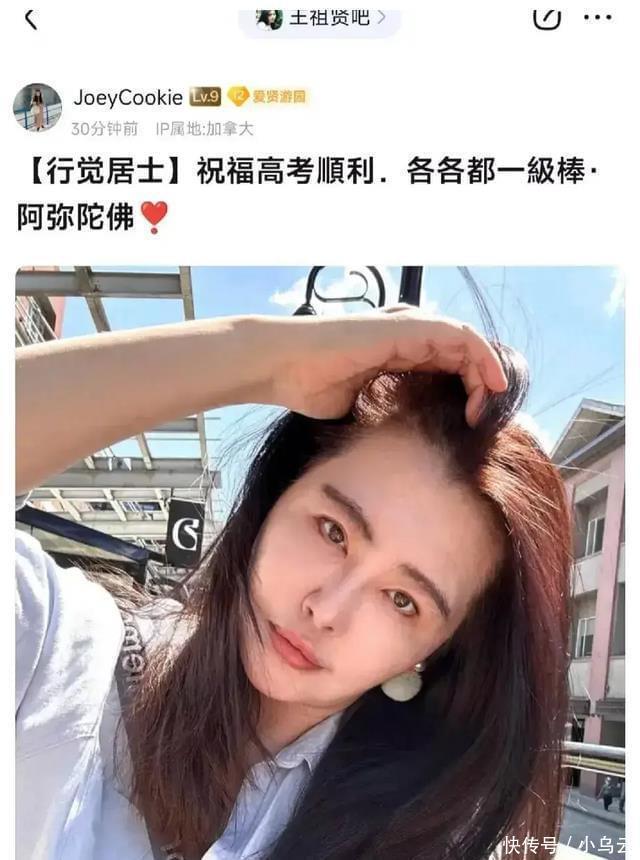Open the three-dot overflow menu
The height and width of the screenshot is (860, 640).
(x=597, y=17)
